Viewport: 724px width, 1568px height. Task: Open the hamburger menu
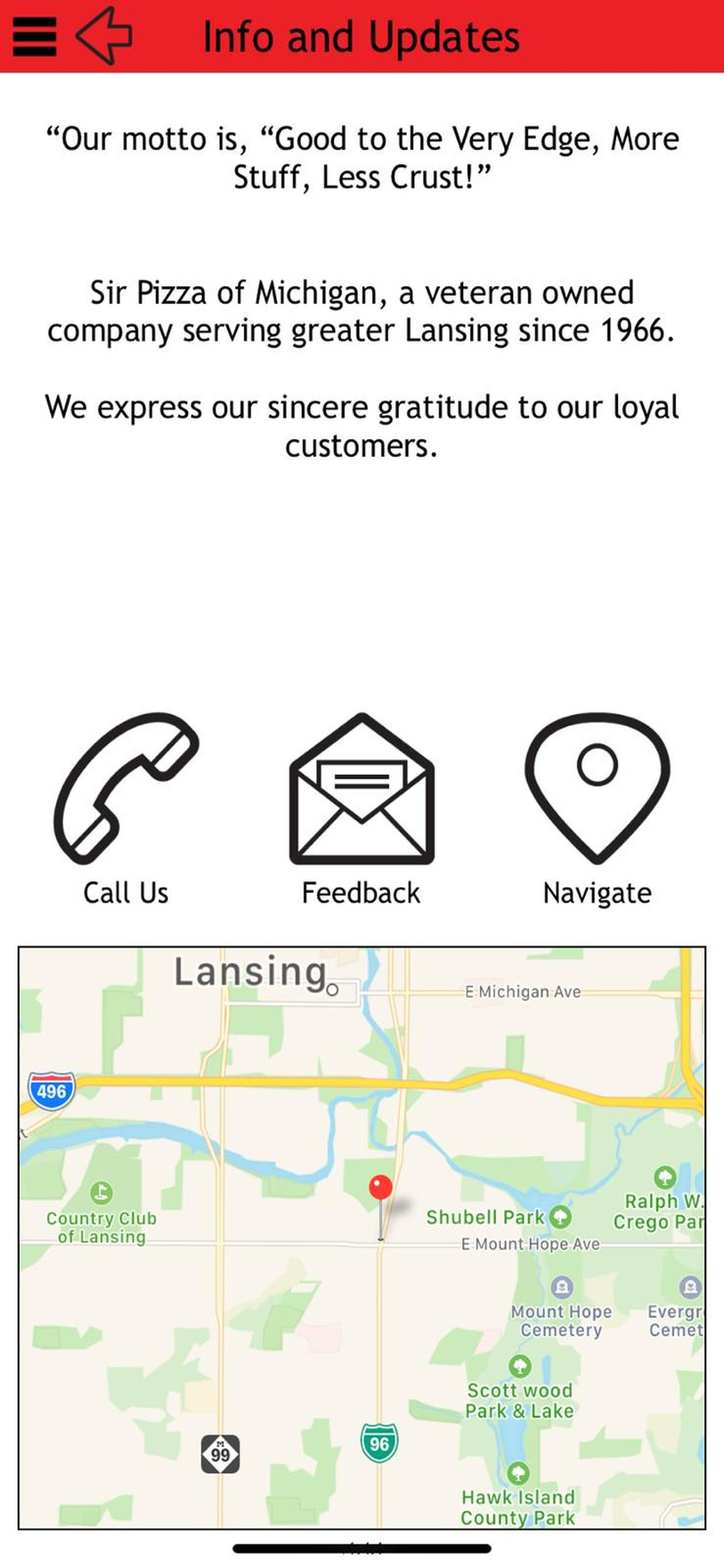34,36
